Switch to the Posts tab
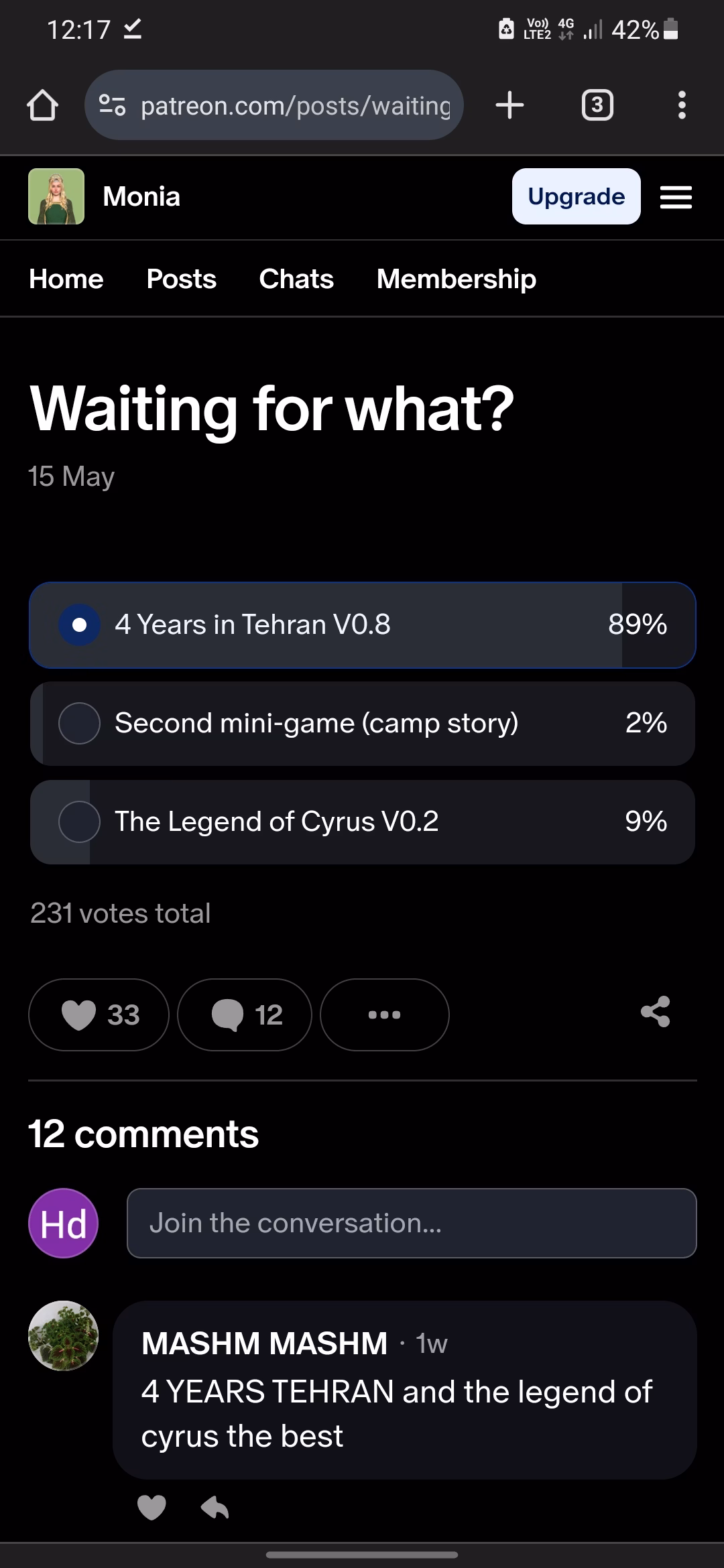The width and height of the screenshot is (724, 1568). (181, 279)
